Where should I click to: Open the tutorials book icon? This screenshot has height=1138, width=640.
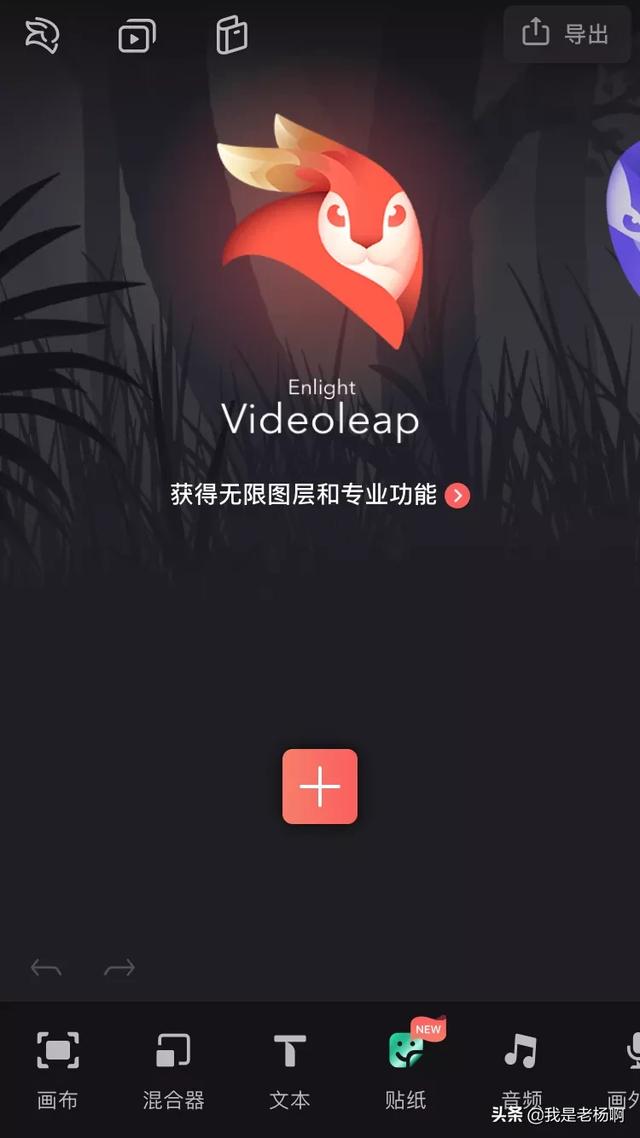click(231, 36)
